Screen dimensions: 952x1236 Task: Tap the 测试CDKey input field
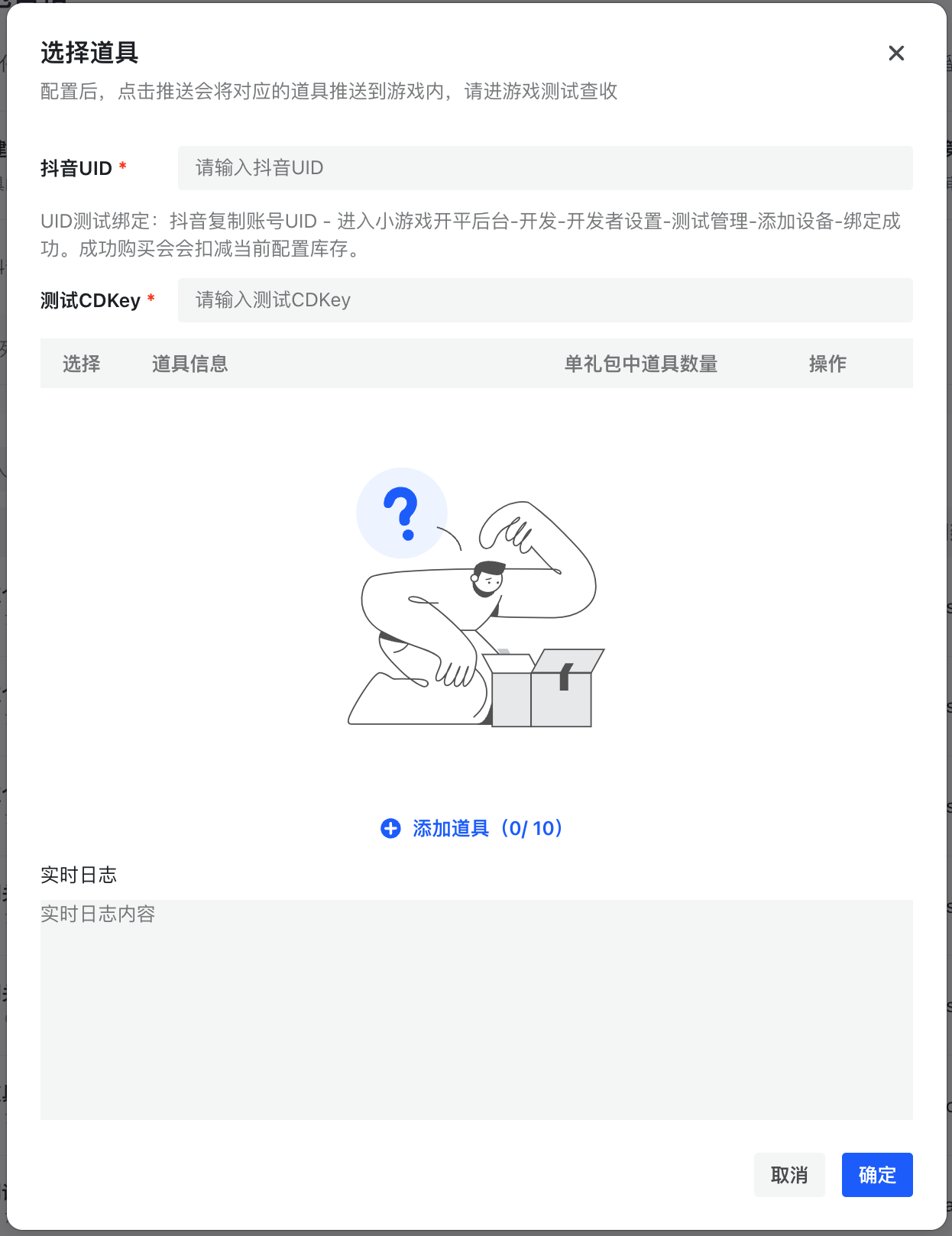545,300
